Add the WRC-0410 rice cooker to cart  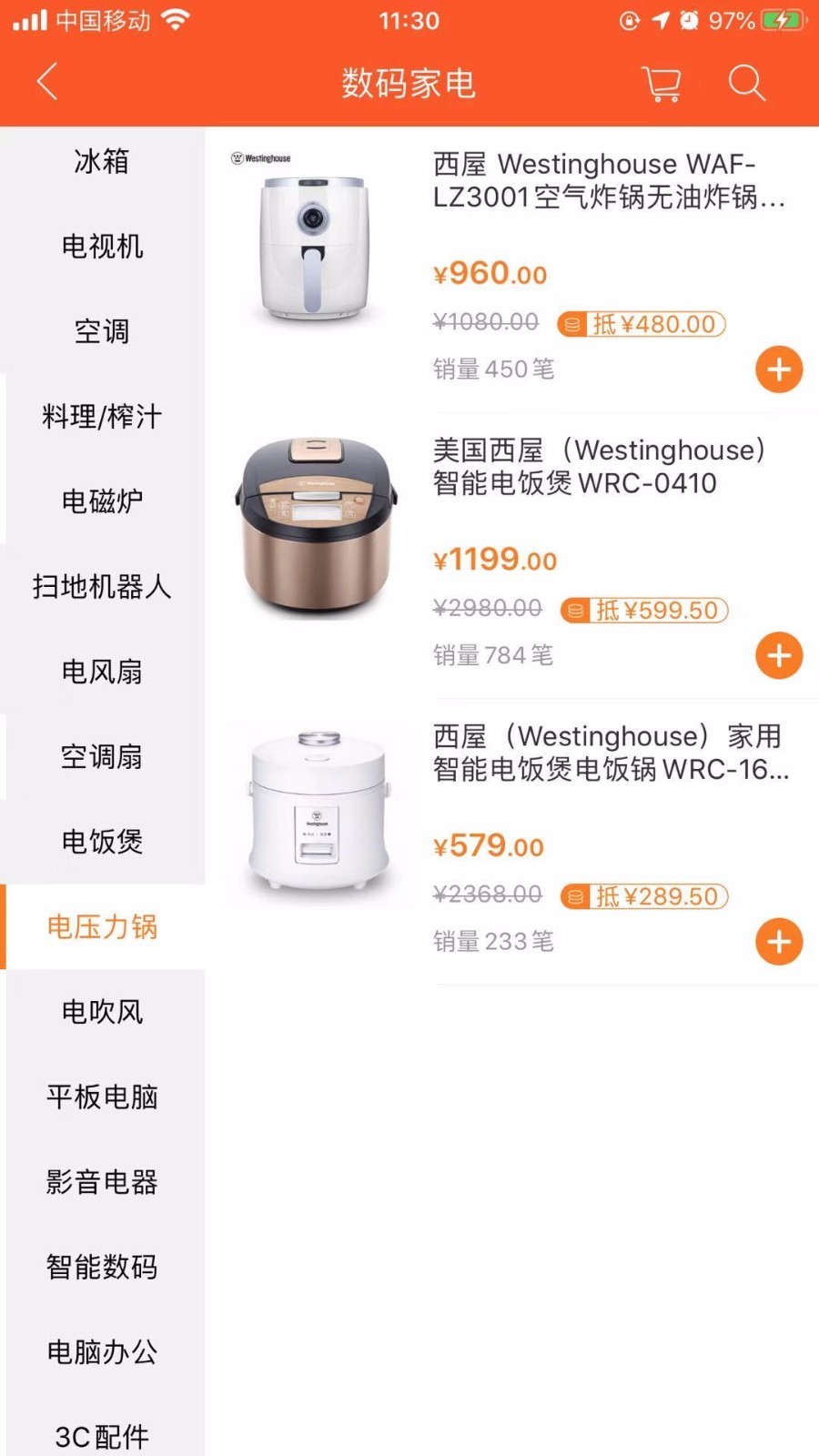(x=778, y=655)
